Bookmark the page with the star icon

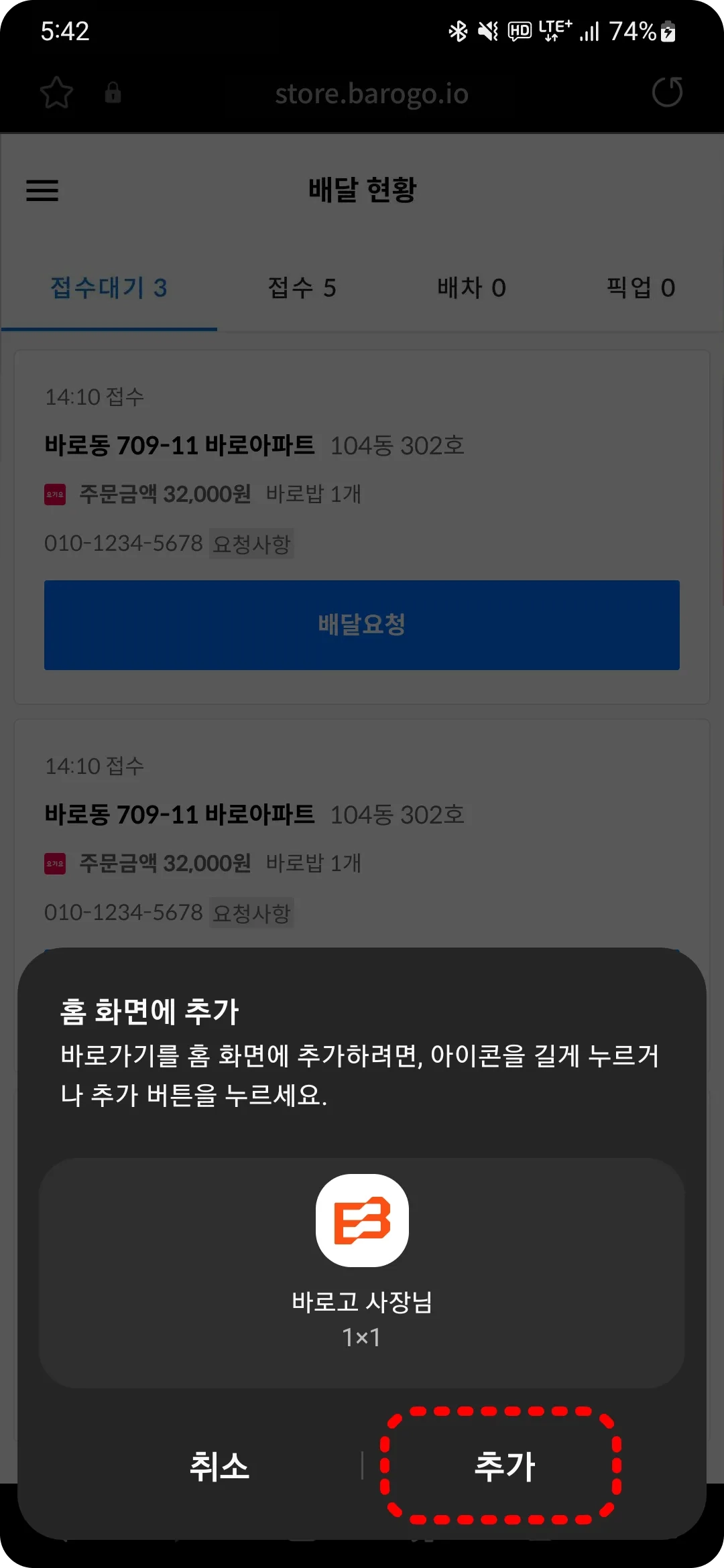coord(56,92)
